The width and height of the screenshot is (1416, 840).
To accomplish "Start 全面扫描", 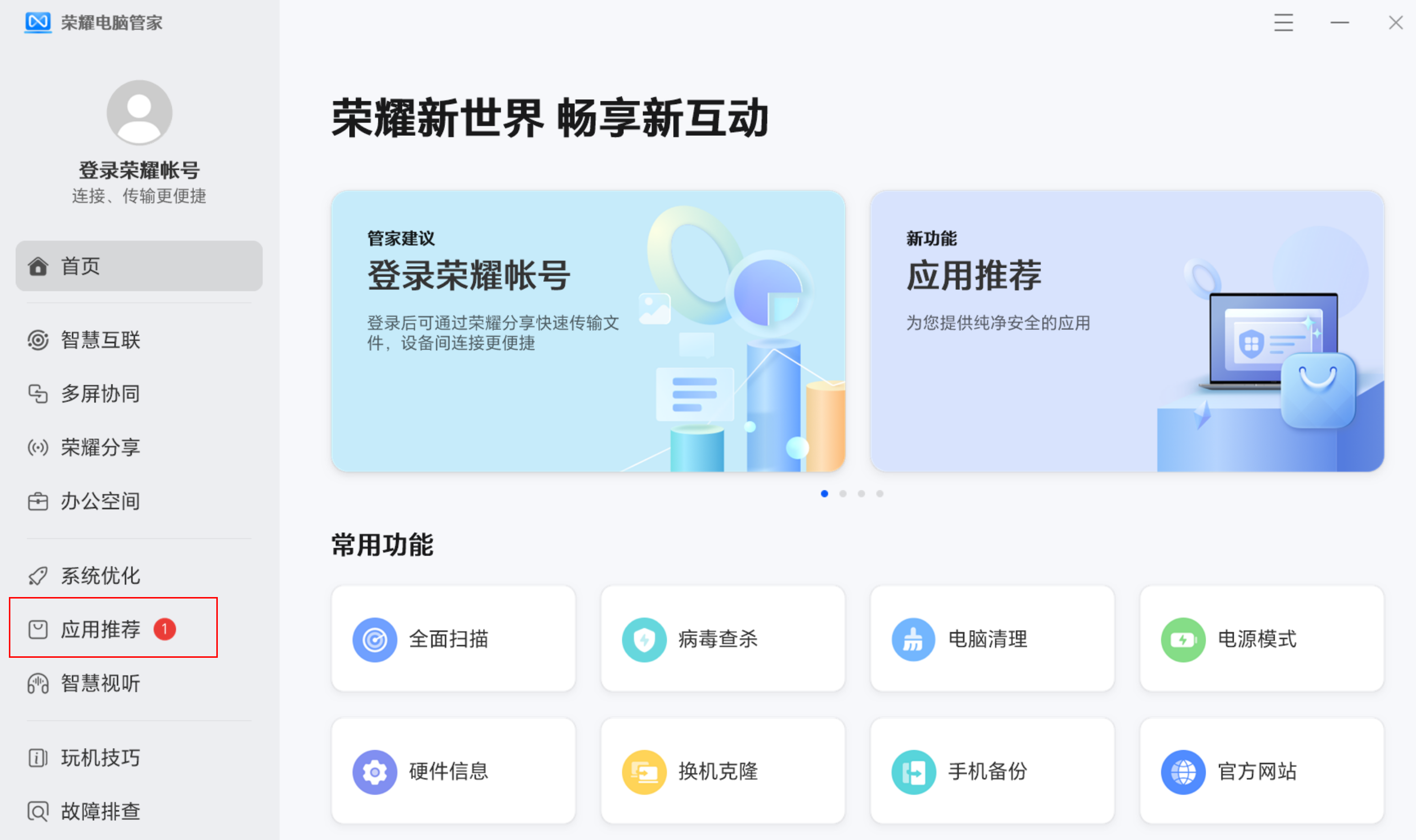I will pos(453,639).
